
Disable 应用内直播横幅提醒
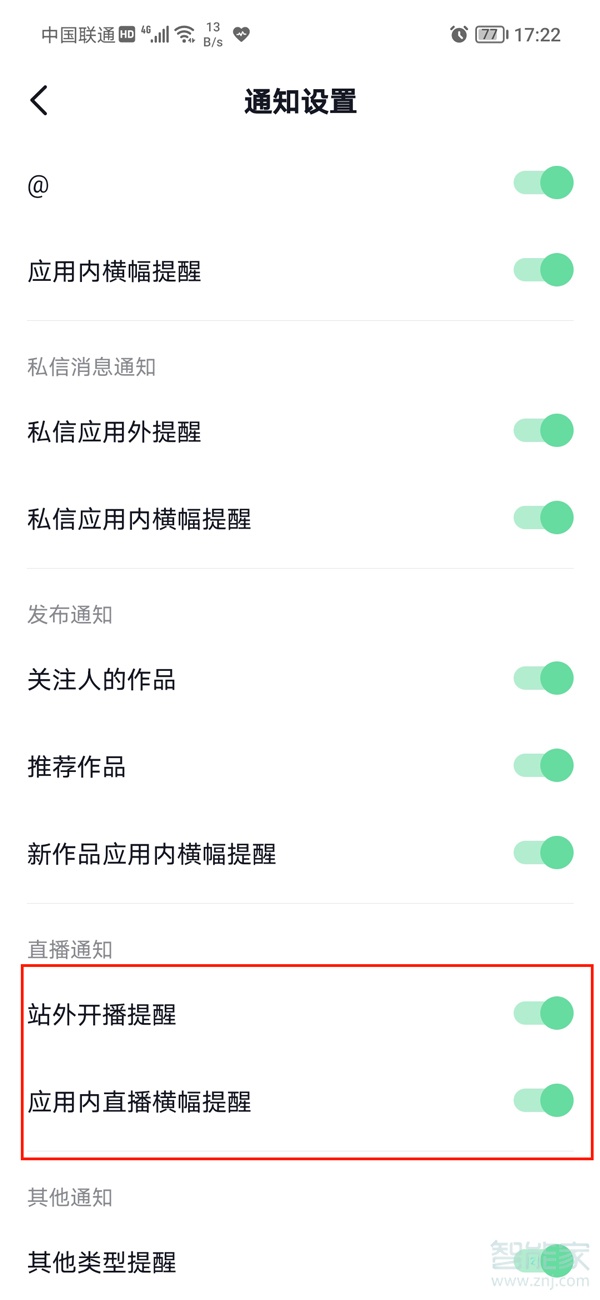543,1101
